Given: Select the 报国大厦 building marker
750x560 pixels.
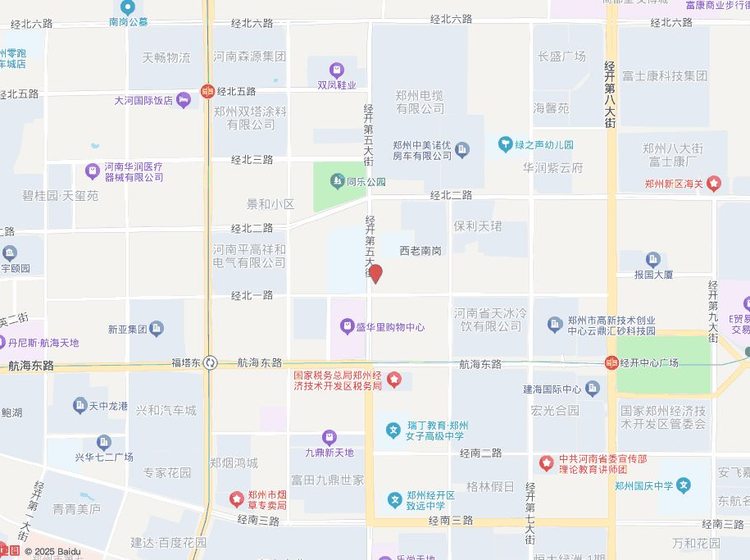Looking at the screenshot, I should [x=653, y=261].
